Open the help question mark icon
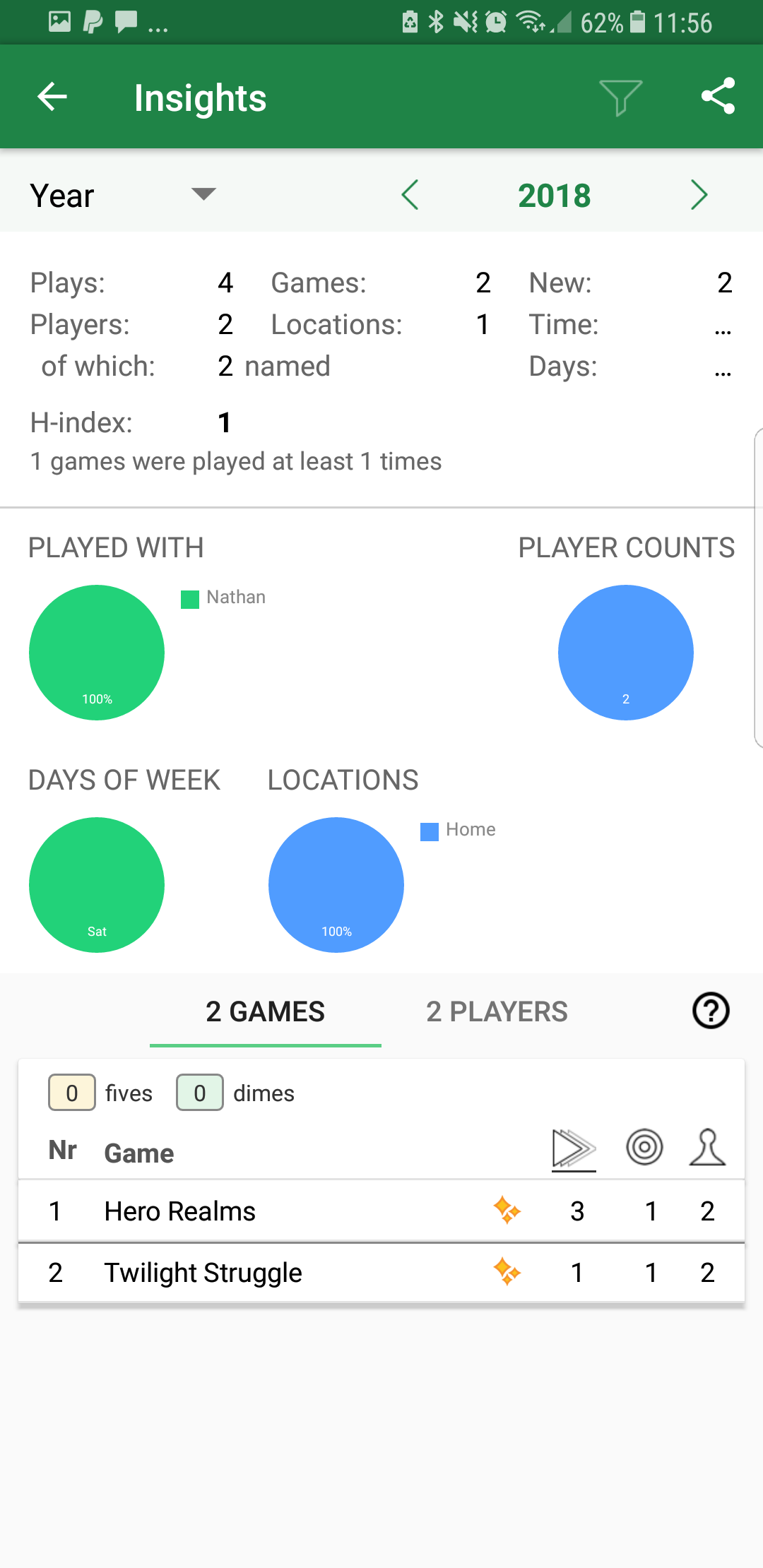The width and height of the screenshot is (763, 1568). tap(711, 1011)
